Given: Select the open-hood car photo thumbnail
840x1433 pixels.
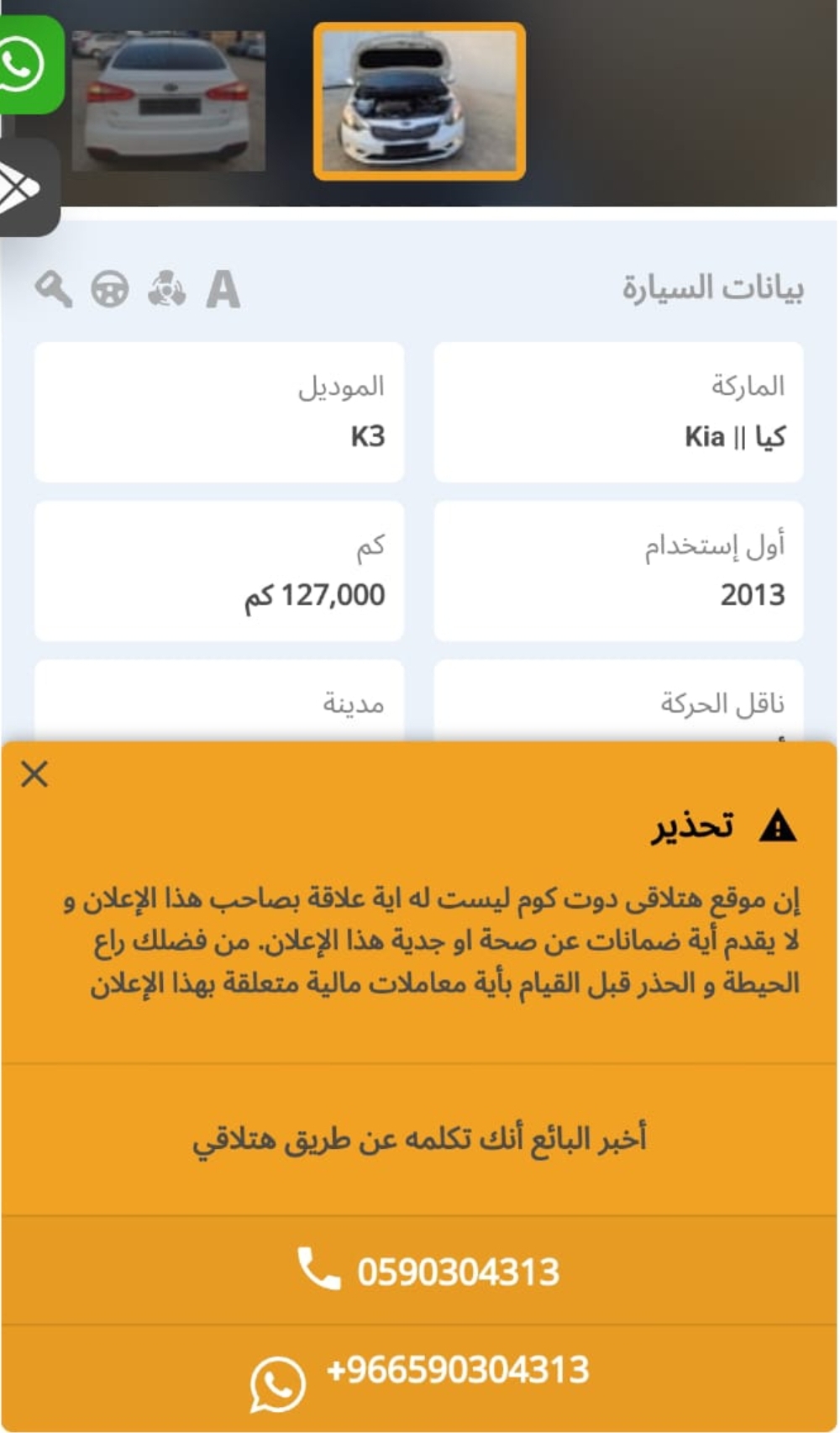Looking at the screenshot, I should 419,102.
